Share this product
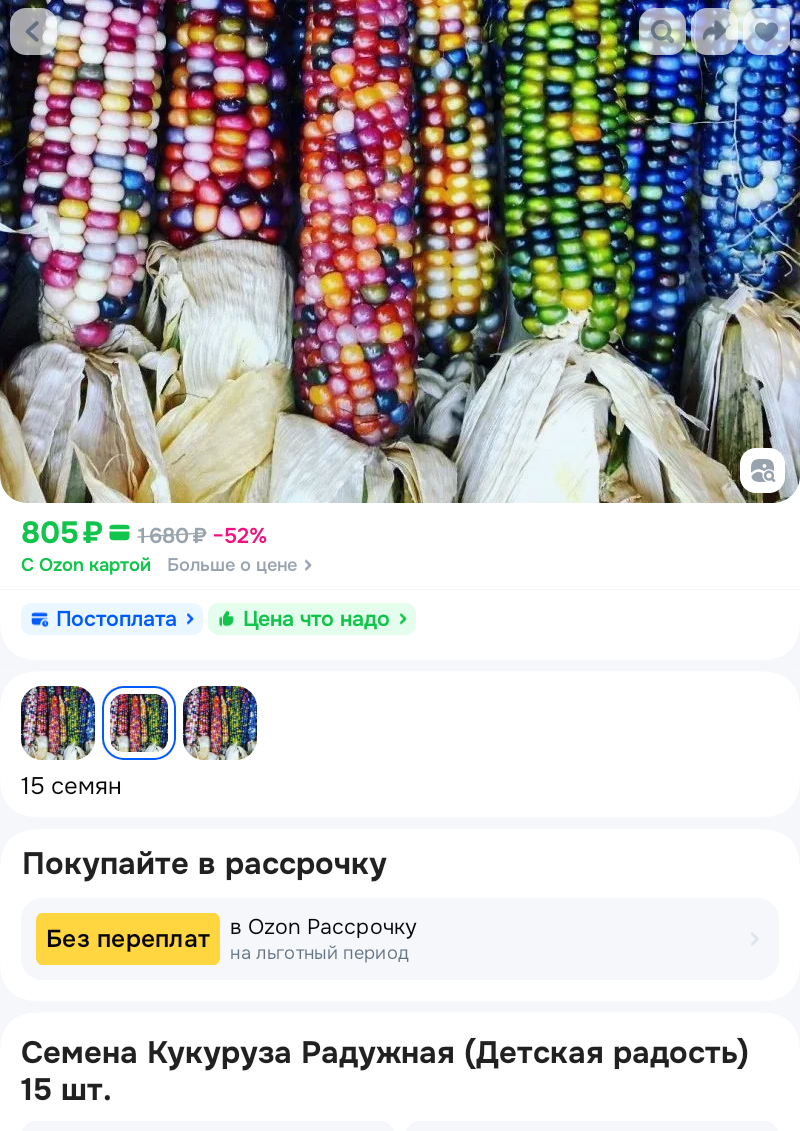800x1131 pixels. tap(714, 32)
